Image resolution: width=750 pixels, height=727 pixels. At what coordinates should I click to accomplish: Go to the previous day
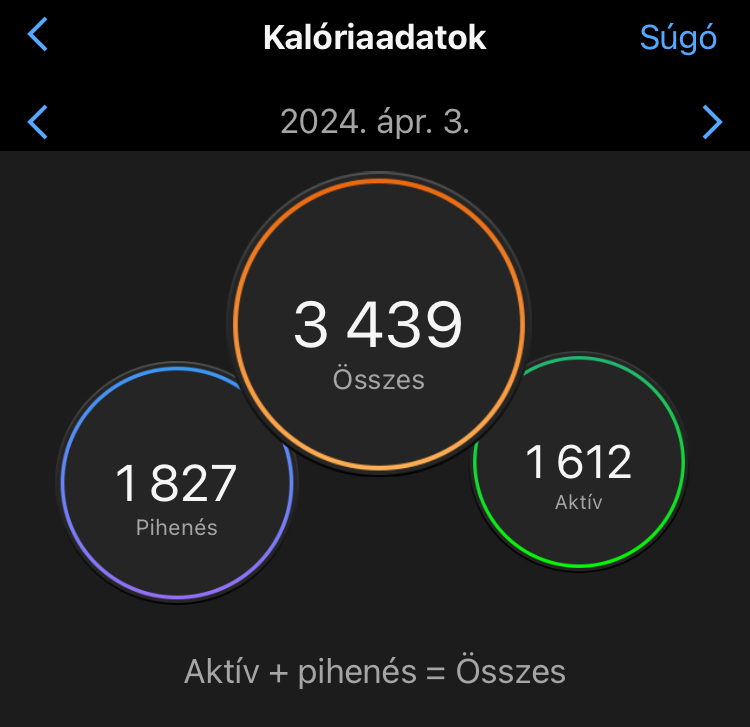(x=38, y=122)
